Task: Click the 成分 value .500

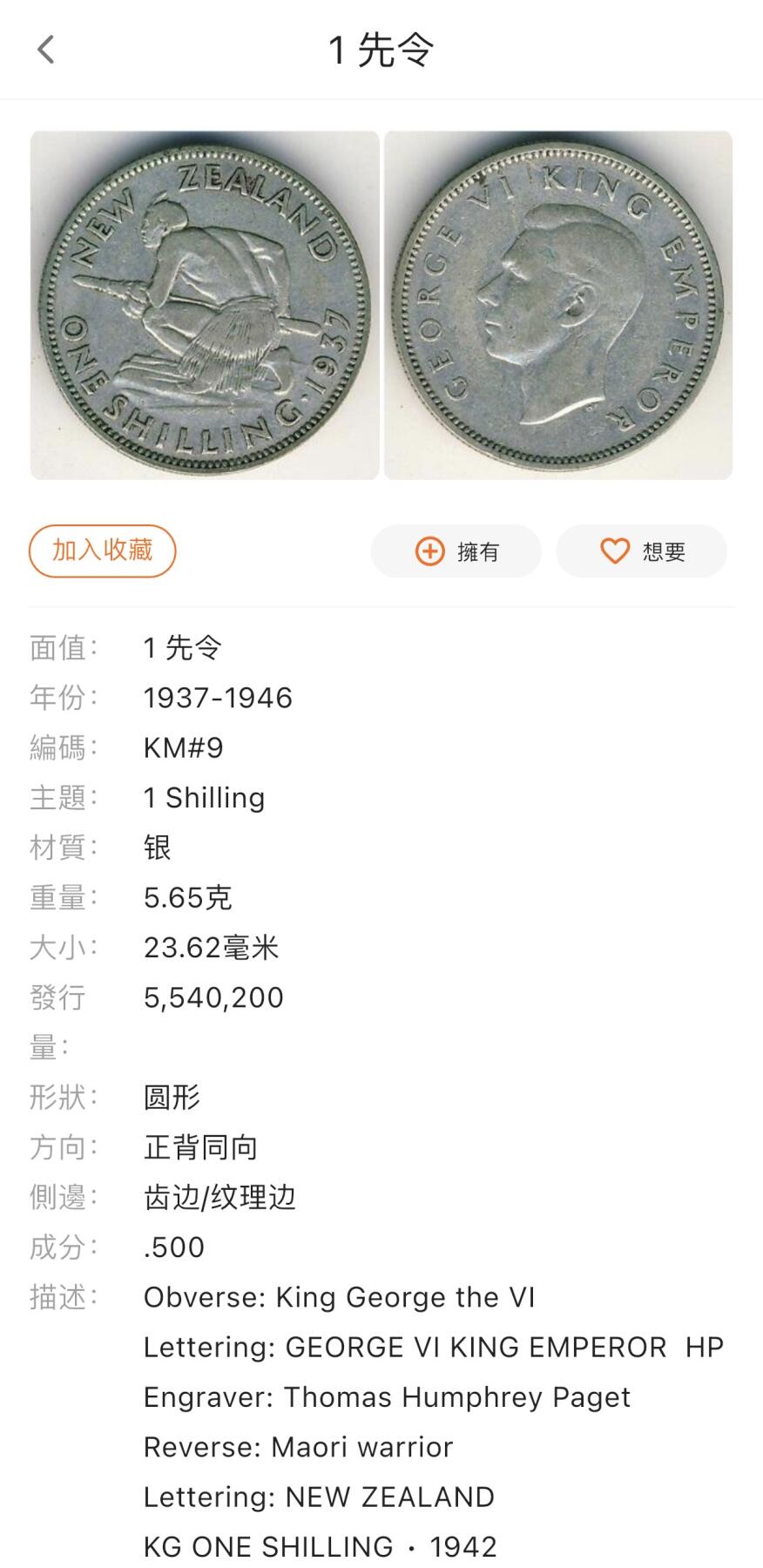Action: click(174, 1247)
